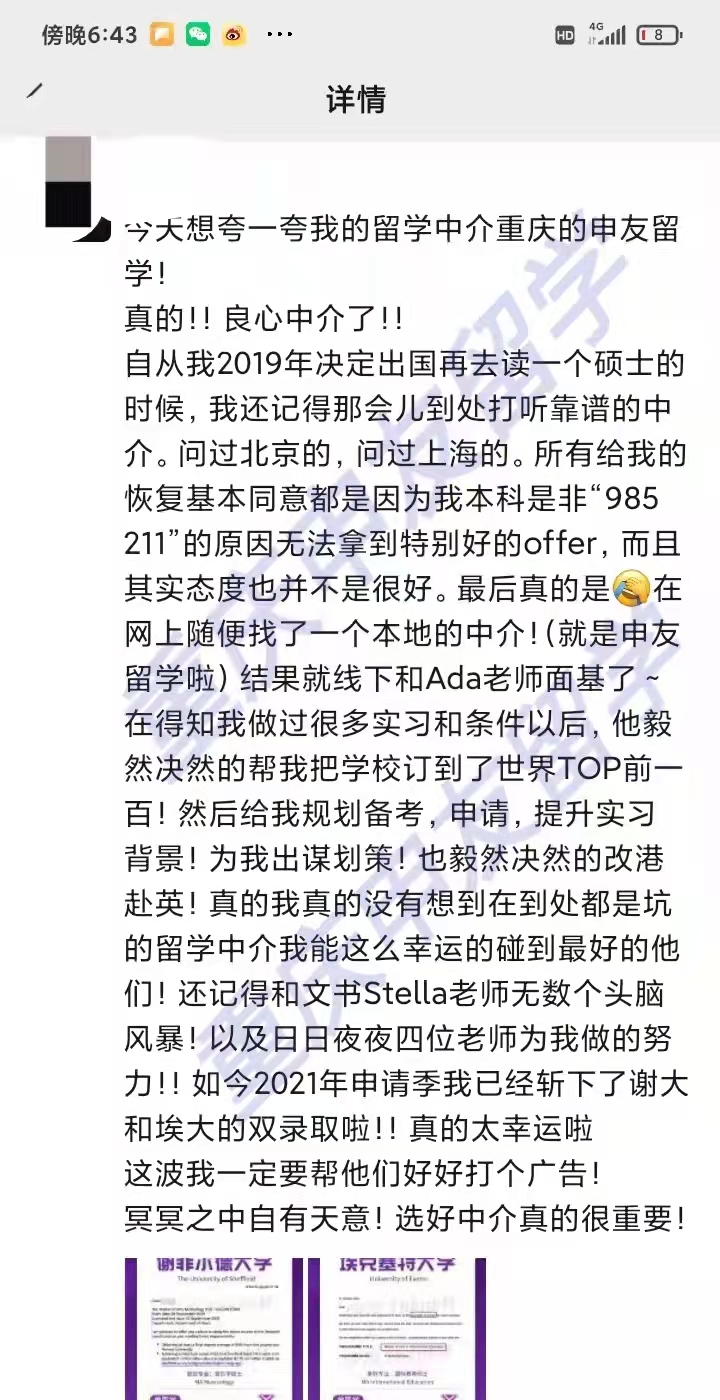
Task: Open the Sheffield offer letter image
Action: [x=214, y=1328]
